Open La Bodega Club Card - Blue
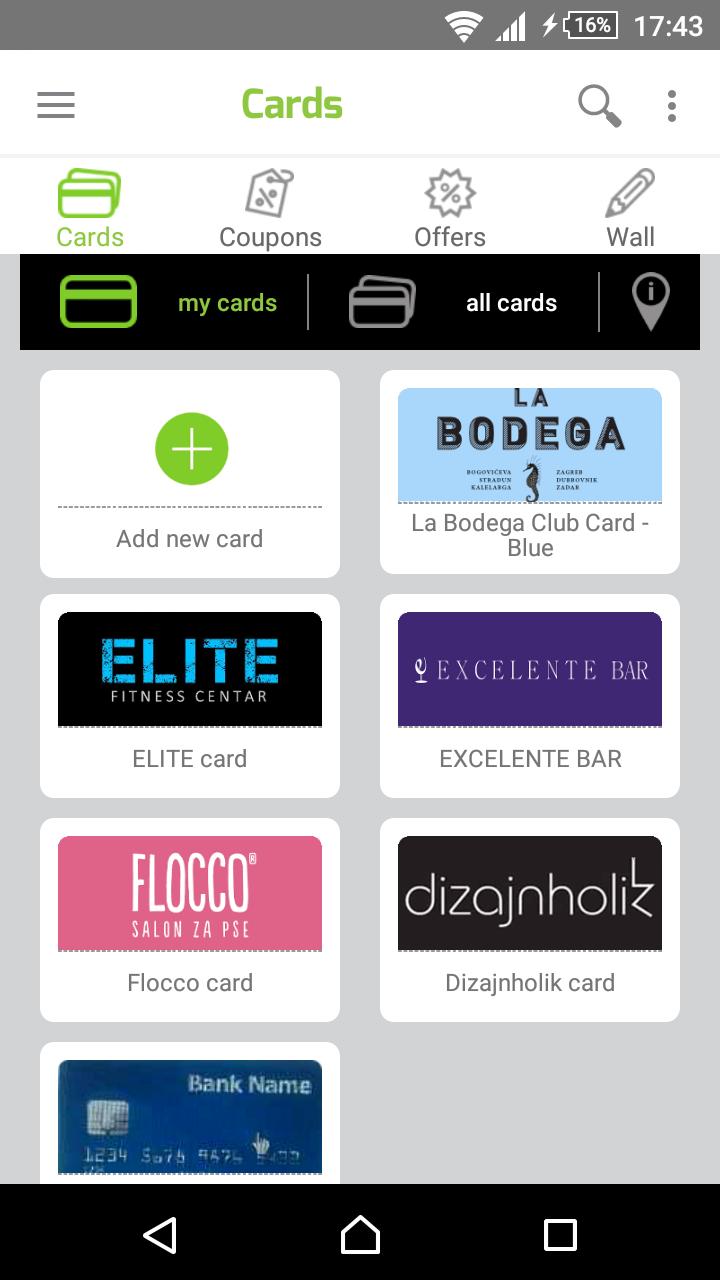This screenshot has width=720, height=1280. pos(530,471)
